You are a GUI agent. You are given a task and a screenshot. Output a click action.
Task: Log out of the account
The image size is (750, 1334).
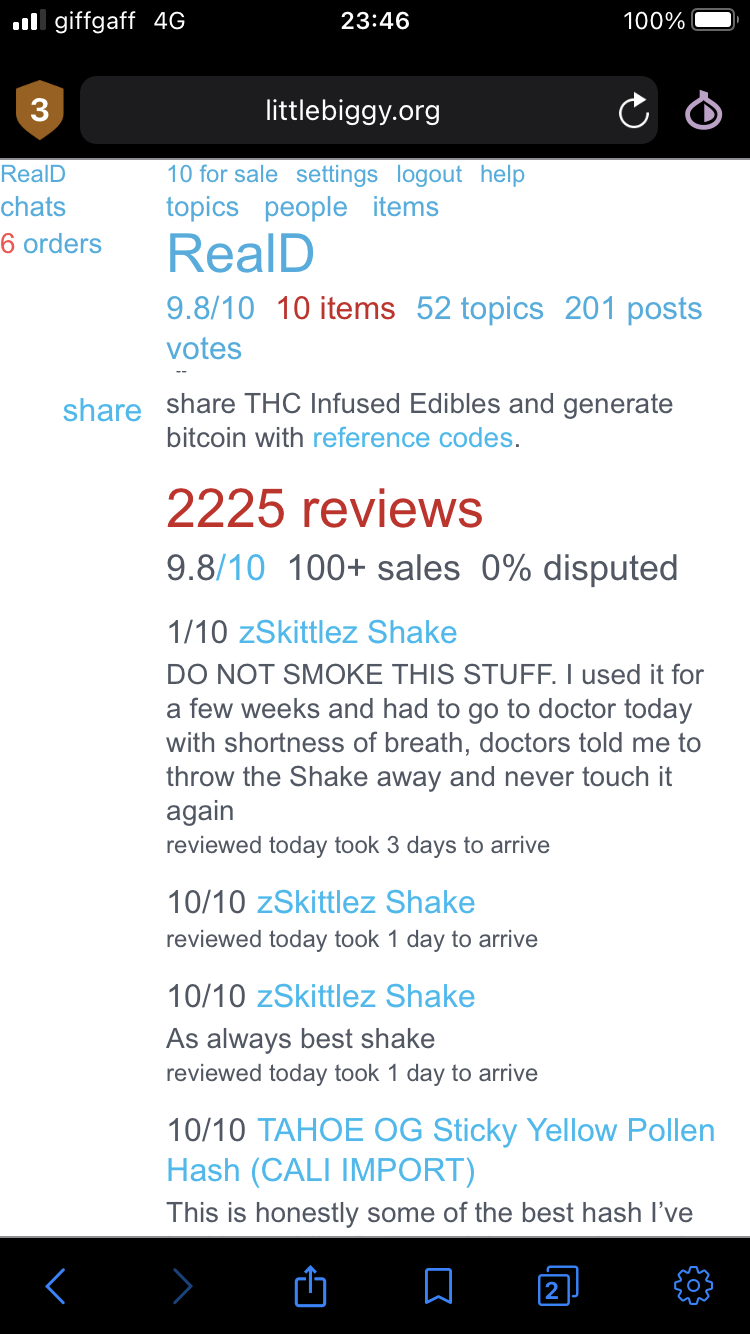click(x=429, y=174)
